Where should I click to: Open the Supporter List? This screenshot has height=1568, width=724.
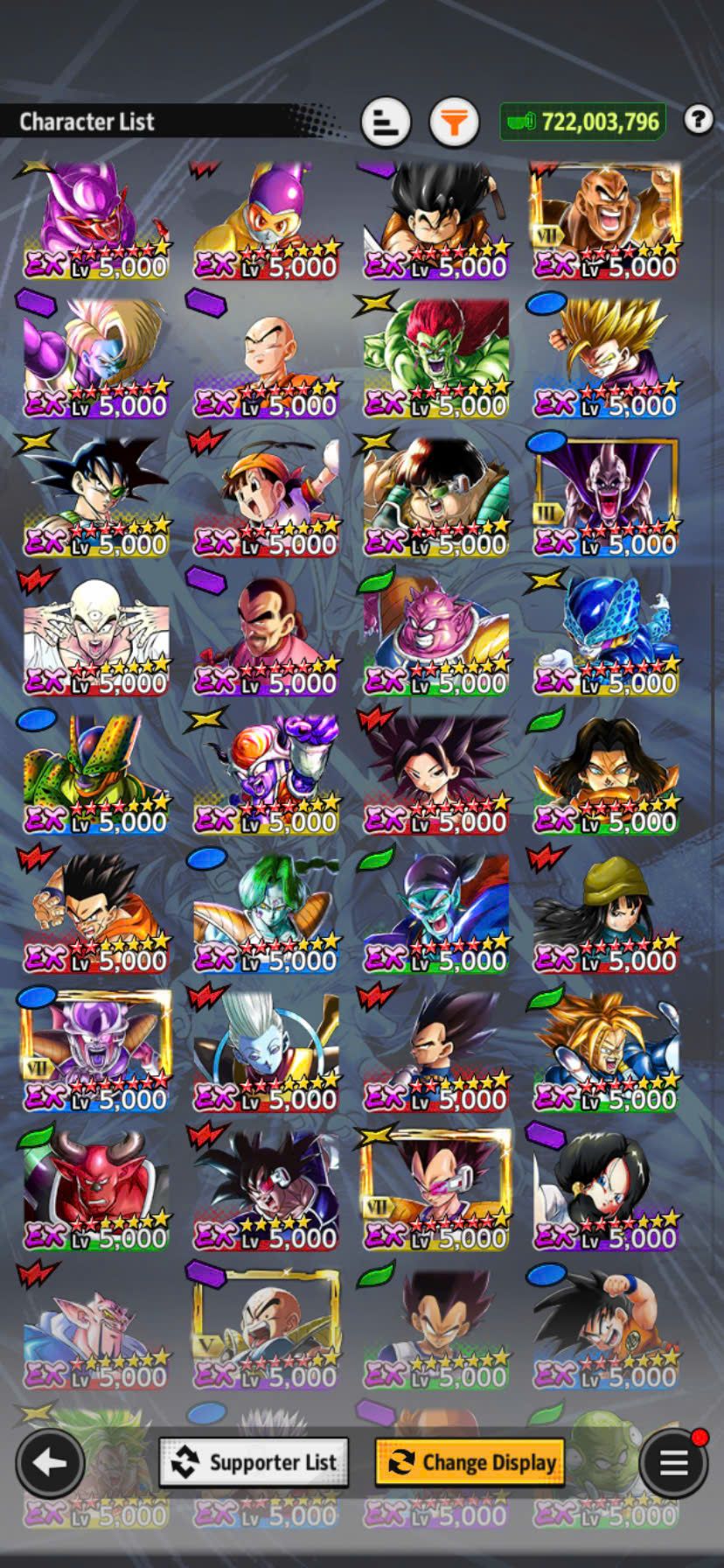pos(254,1462)
